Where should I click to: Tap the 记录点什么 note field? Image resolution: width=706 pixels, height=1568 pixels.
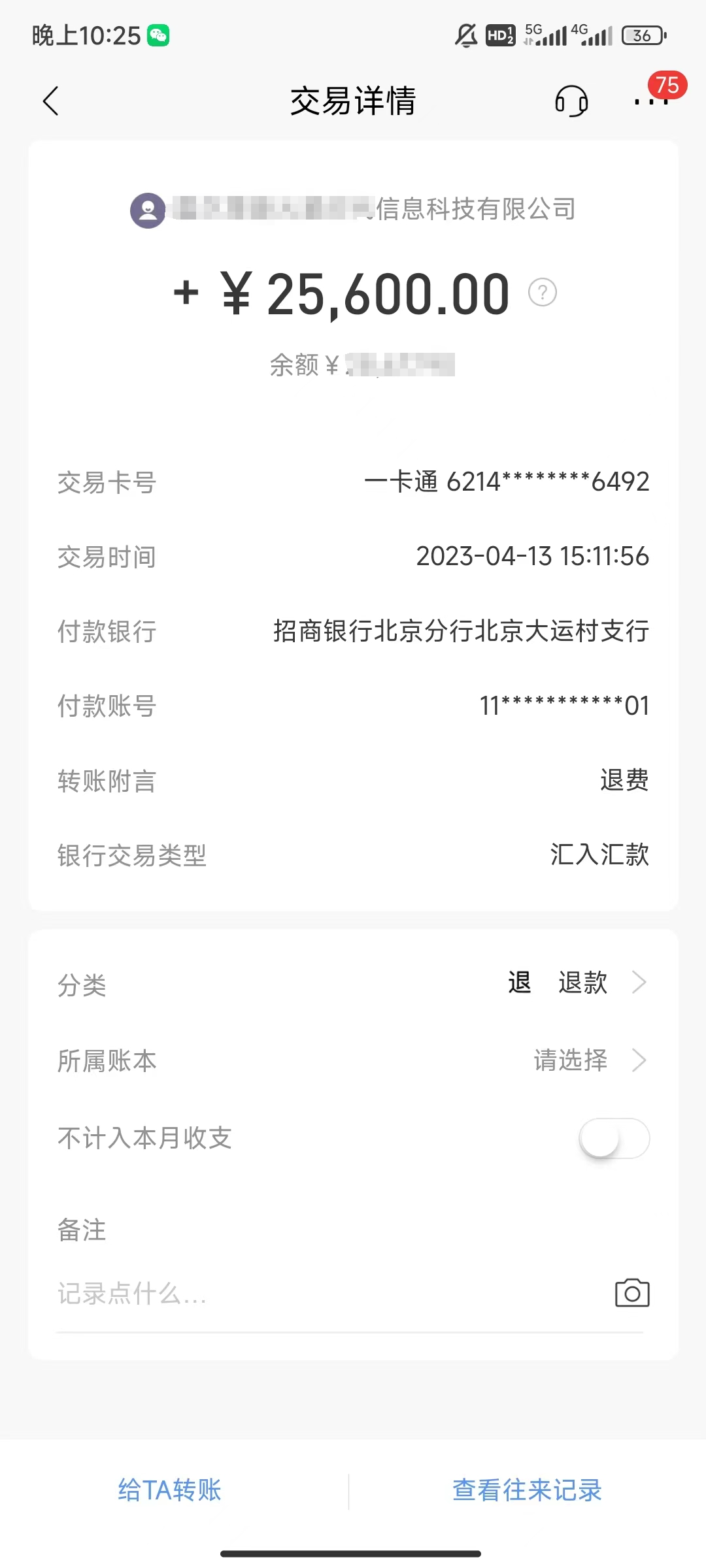click(327, 1294)
